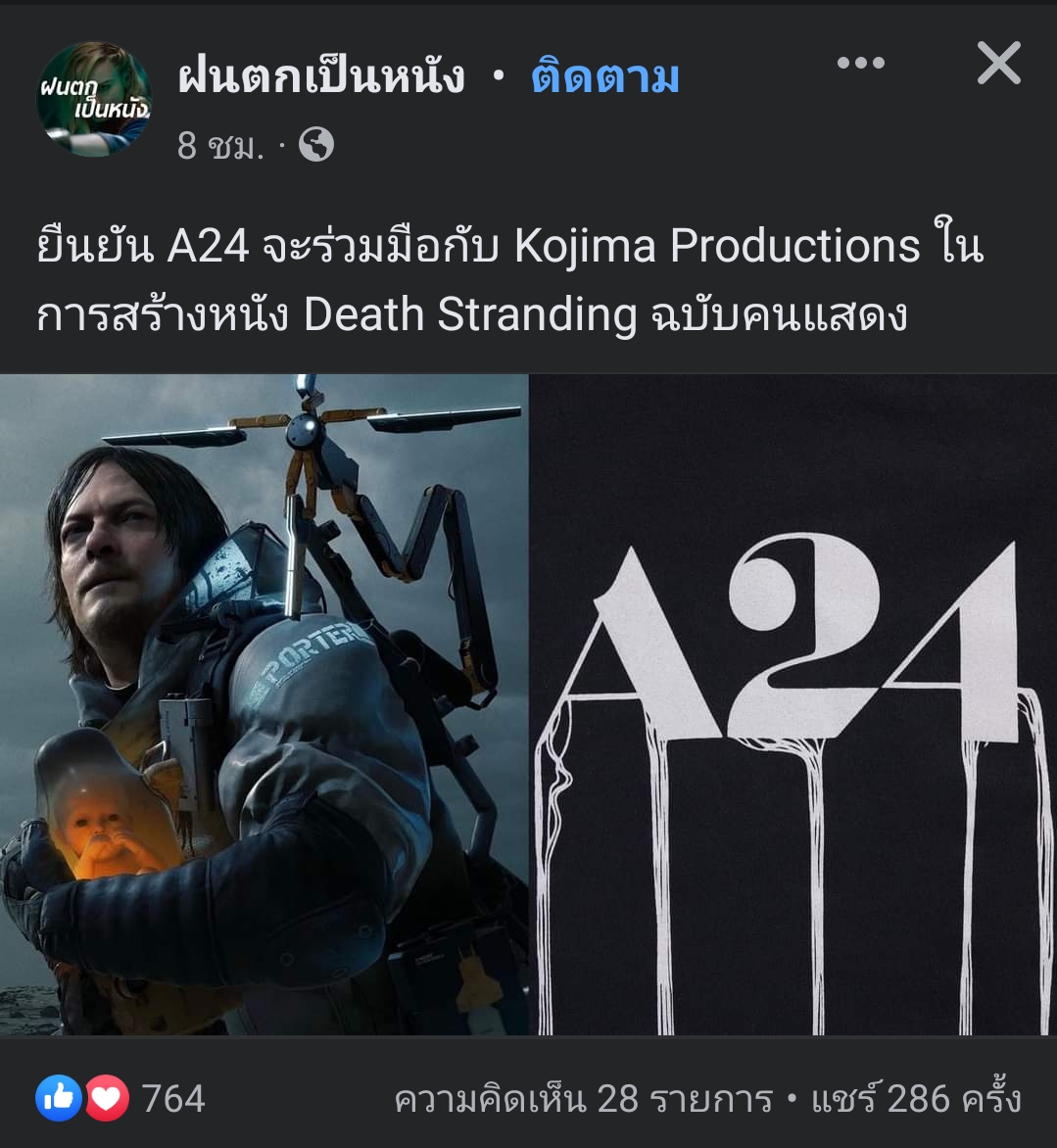Click the heart Love reaction icon
The width and height of the screenshot is (1057, 1148).
click(x=106, y=1099)
